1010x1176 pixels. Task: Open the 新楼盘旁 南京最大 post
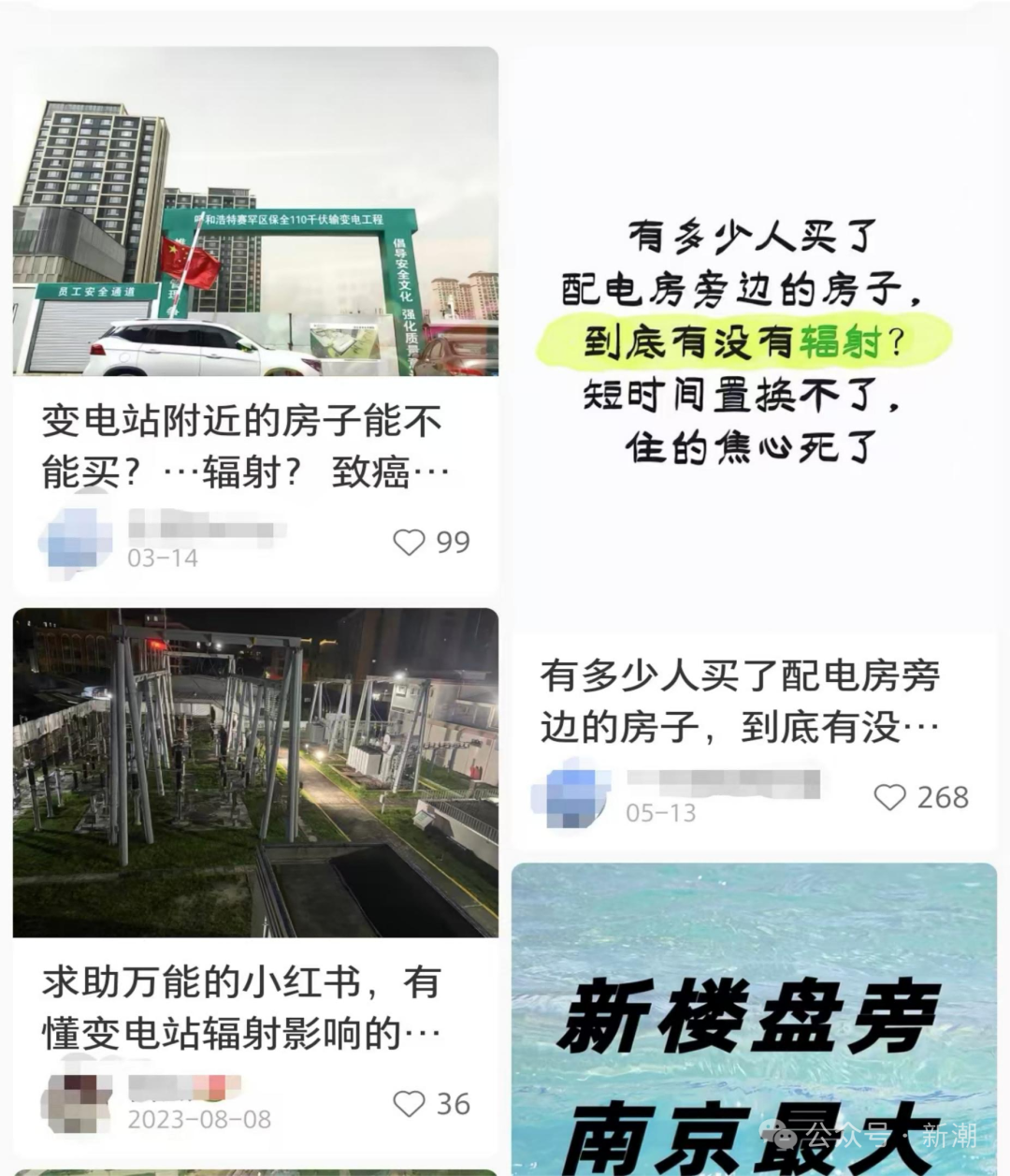(754, 1020)
